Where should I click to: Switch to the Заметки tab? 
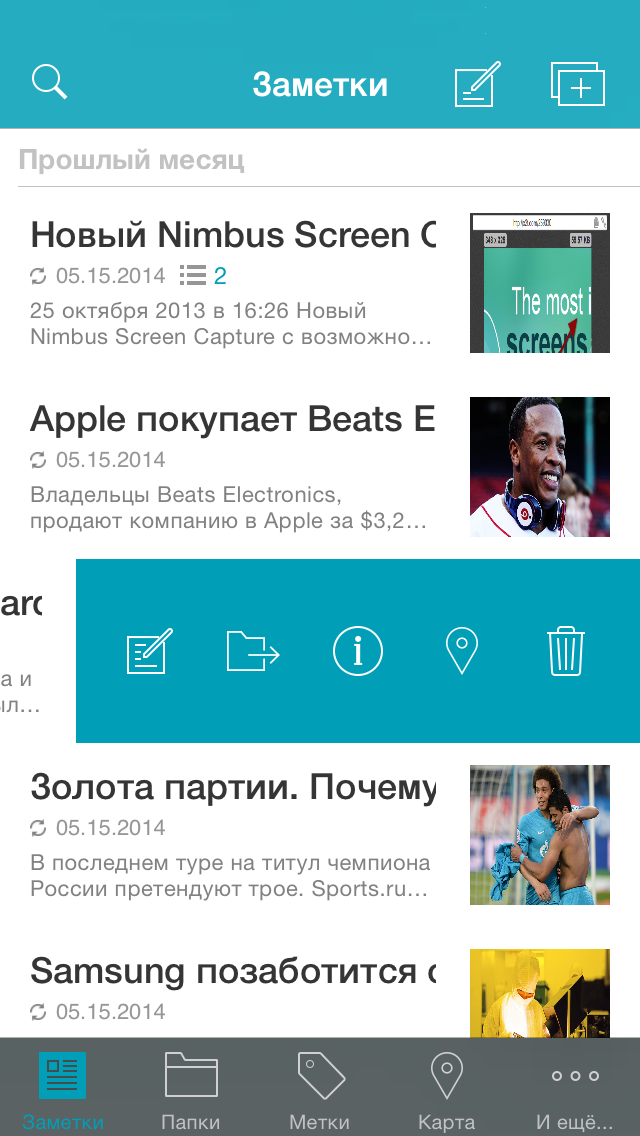[x=63, y=1088]
